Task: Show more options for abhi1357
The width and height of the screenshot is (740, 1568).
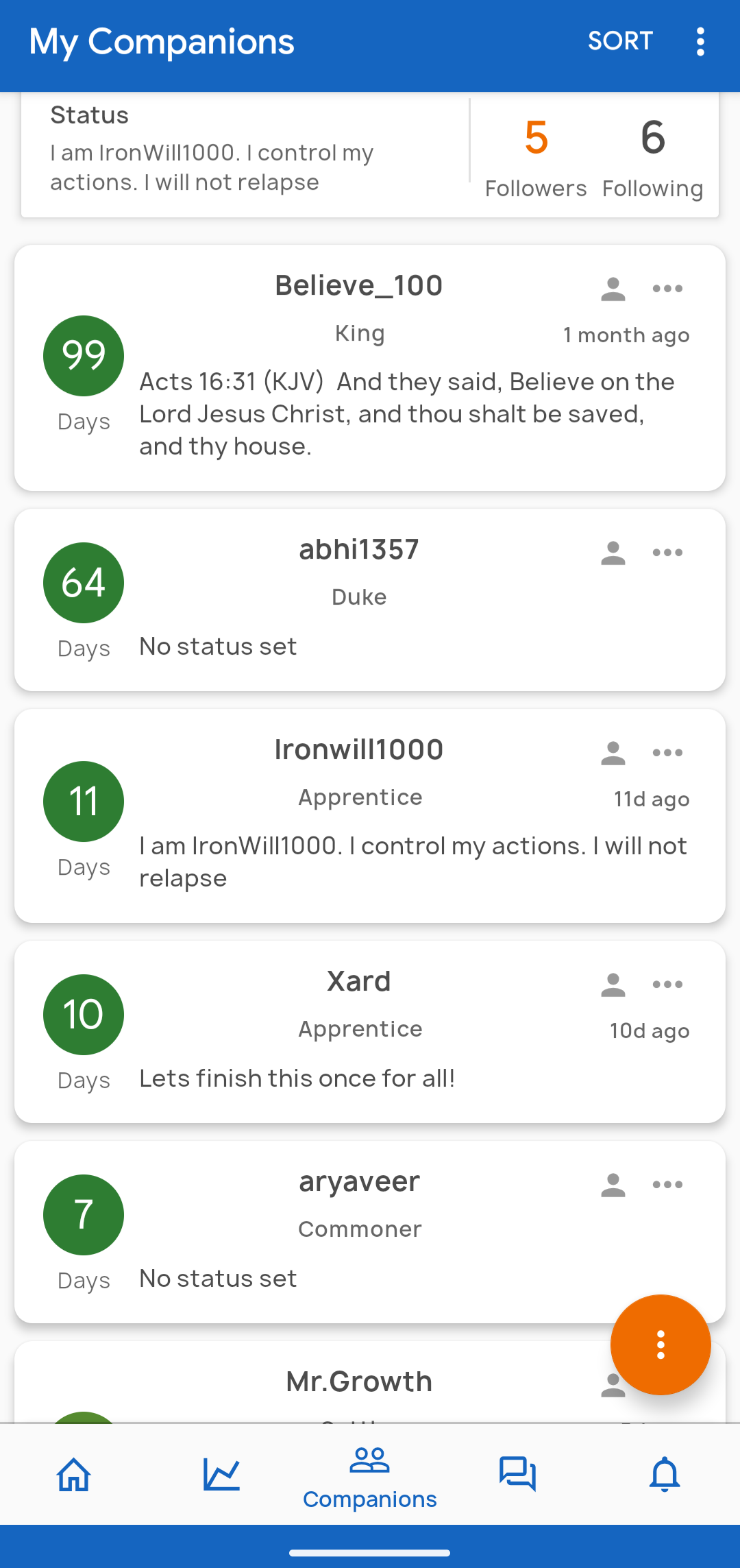Action: tap(667, 553)
